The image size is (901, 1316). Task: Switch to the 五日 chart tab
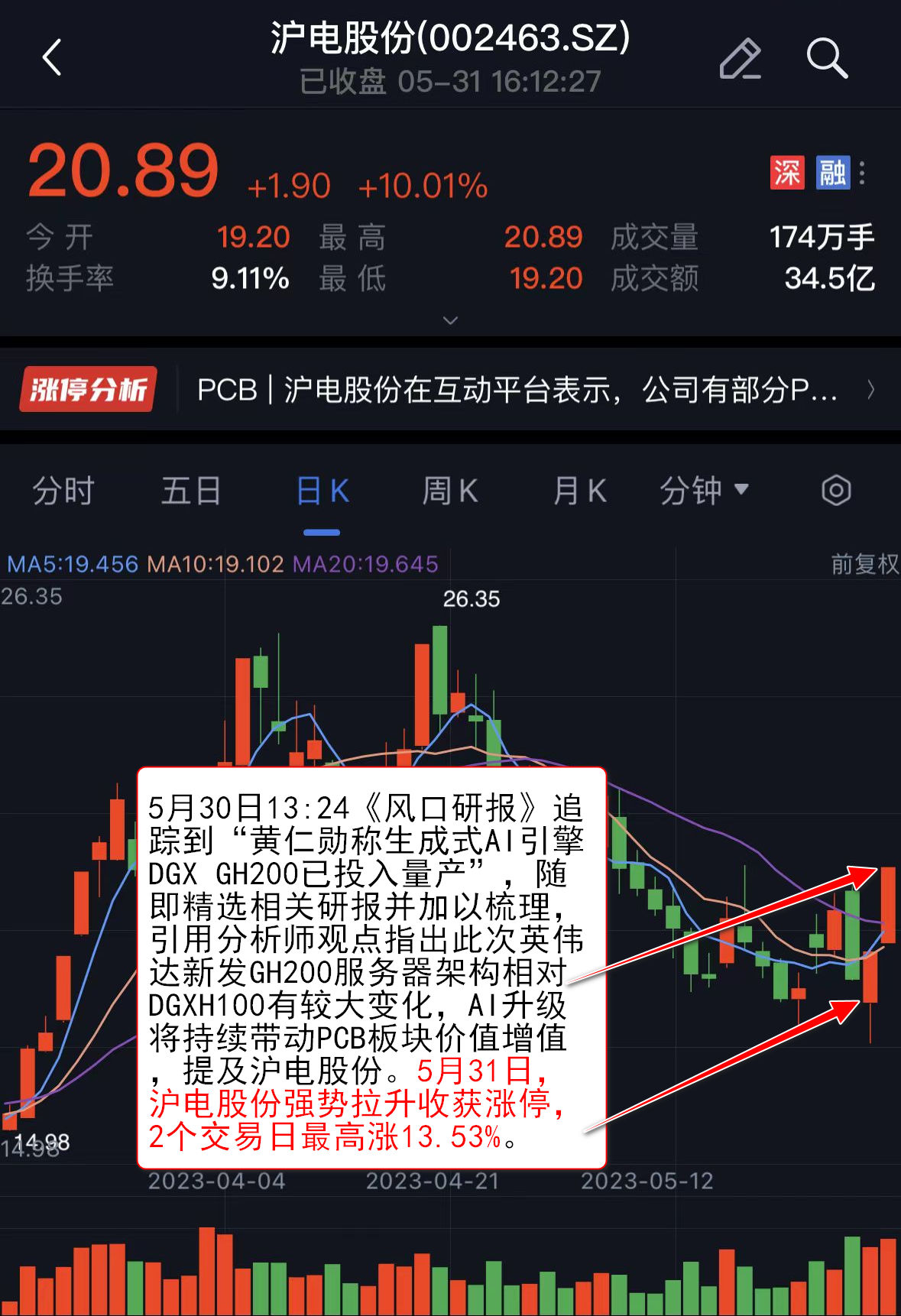pos(191,491)
